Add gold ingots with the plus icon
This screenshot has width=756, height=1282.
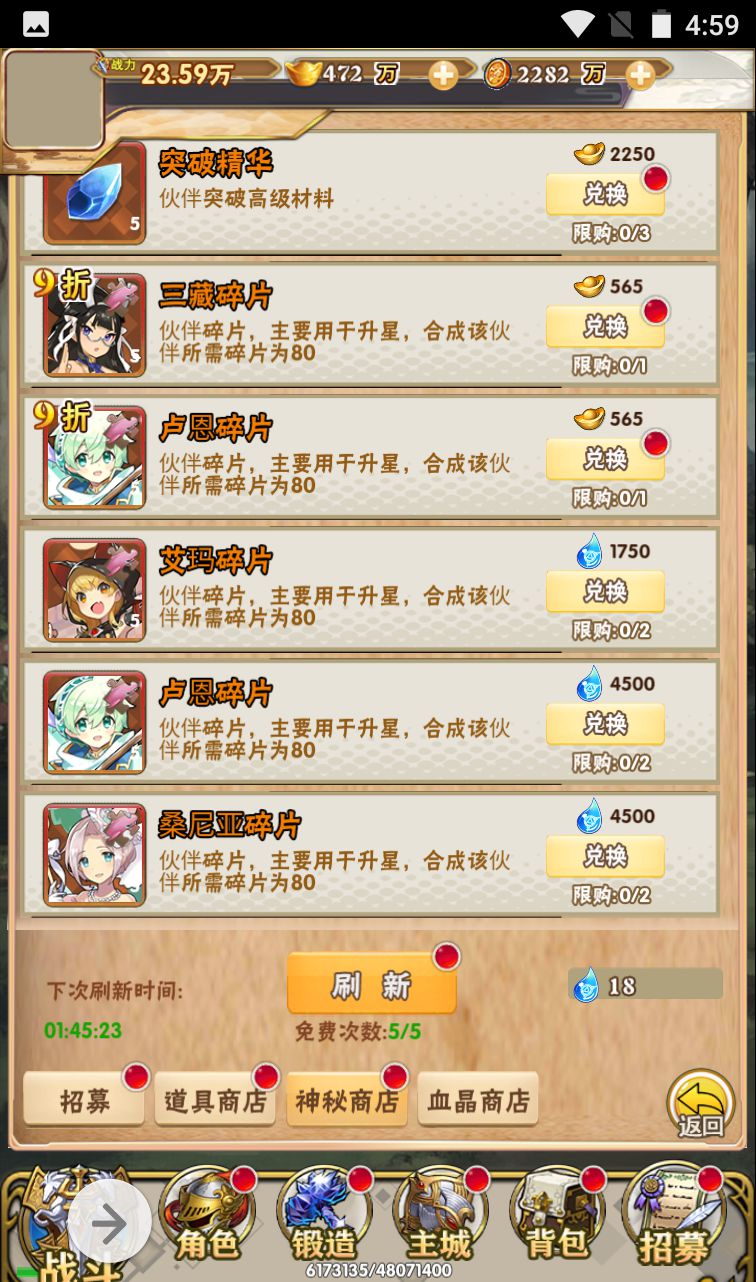click(x=442, y=74)
